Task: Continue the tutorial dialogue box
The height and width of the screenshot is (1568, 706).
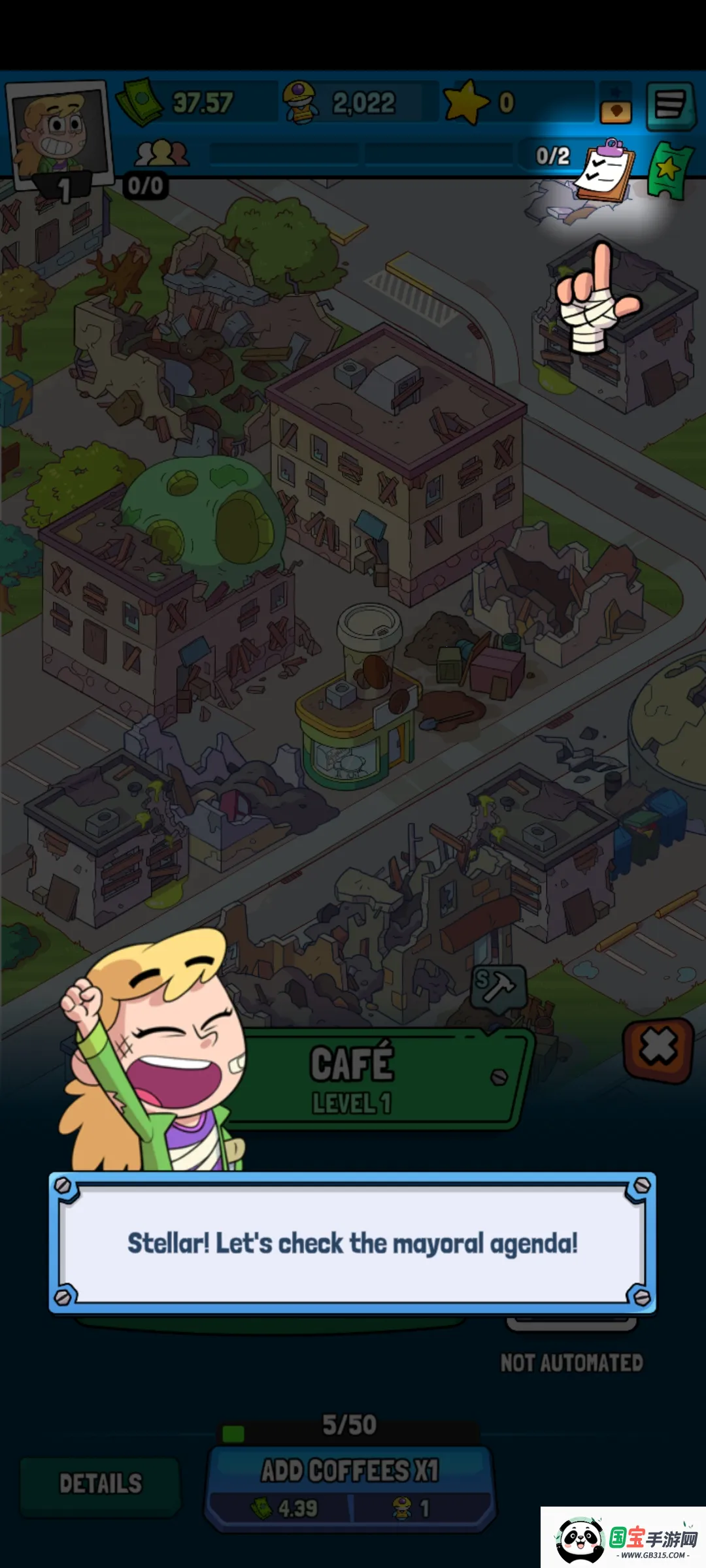Action: tap(352, 1243)
